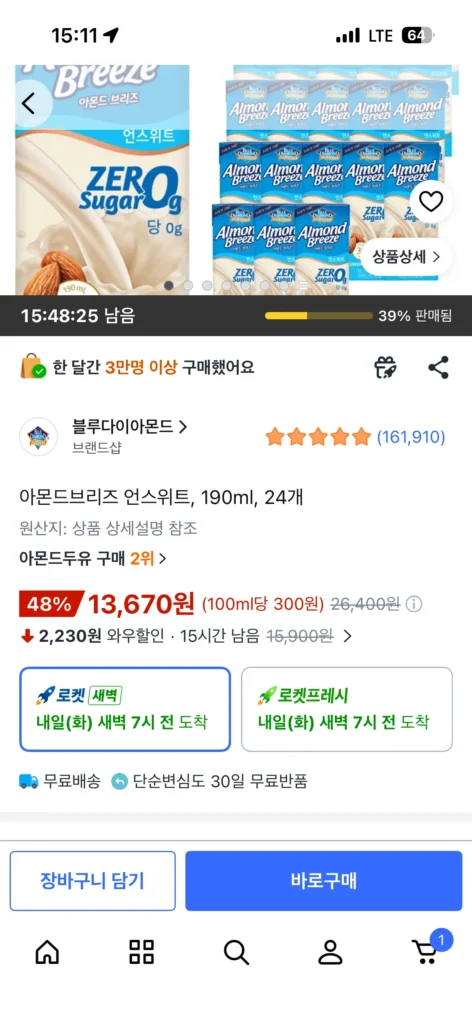Expand 와우할인 discount details
Image resolution: width=472 pixels, height=1024 pixels.
point(347,636)
